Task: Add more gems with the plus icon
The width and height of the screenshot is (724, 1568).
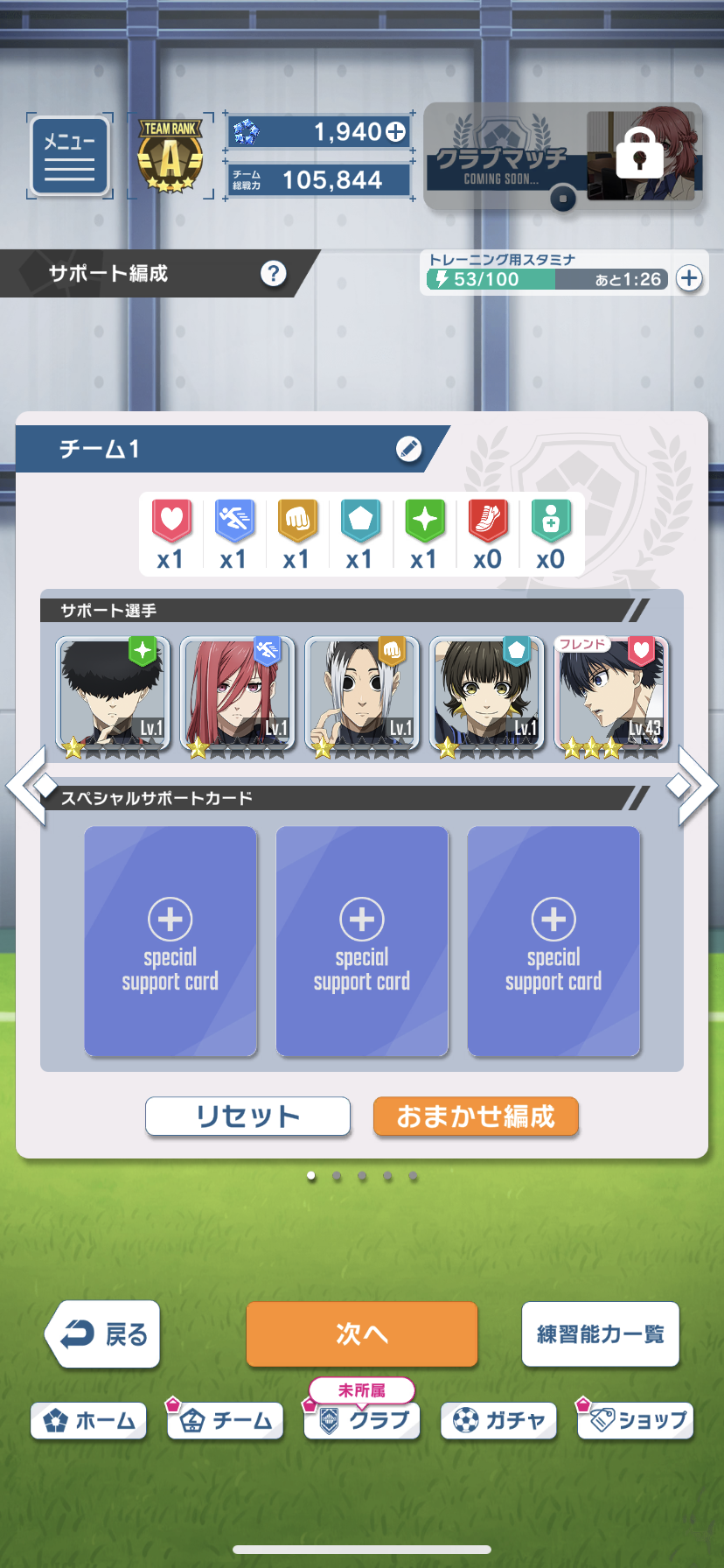Action: [396, 131]
